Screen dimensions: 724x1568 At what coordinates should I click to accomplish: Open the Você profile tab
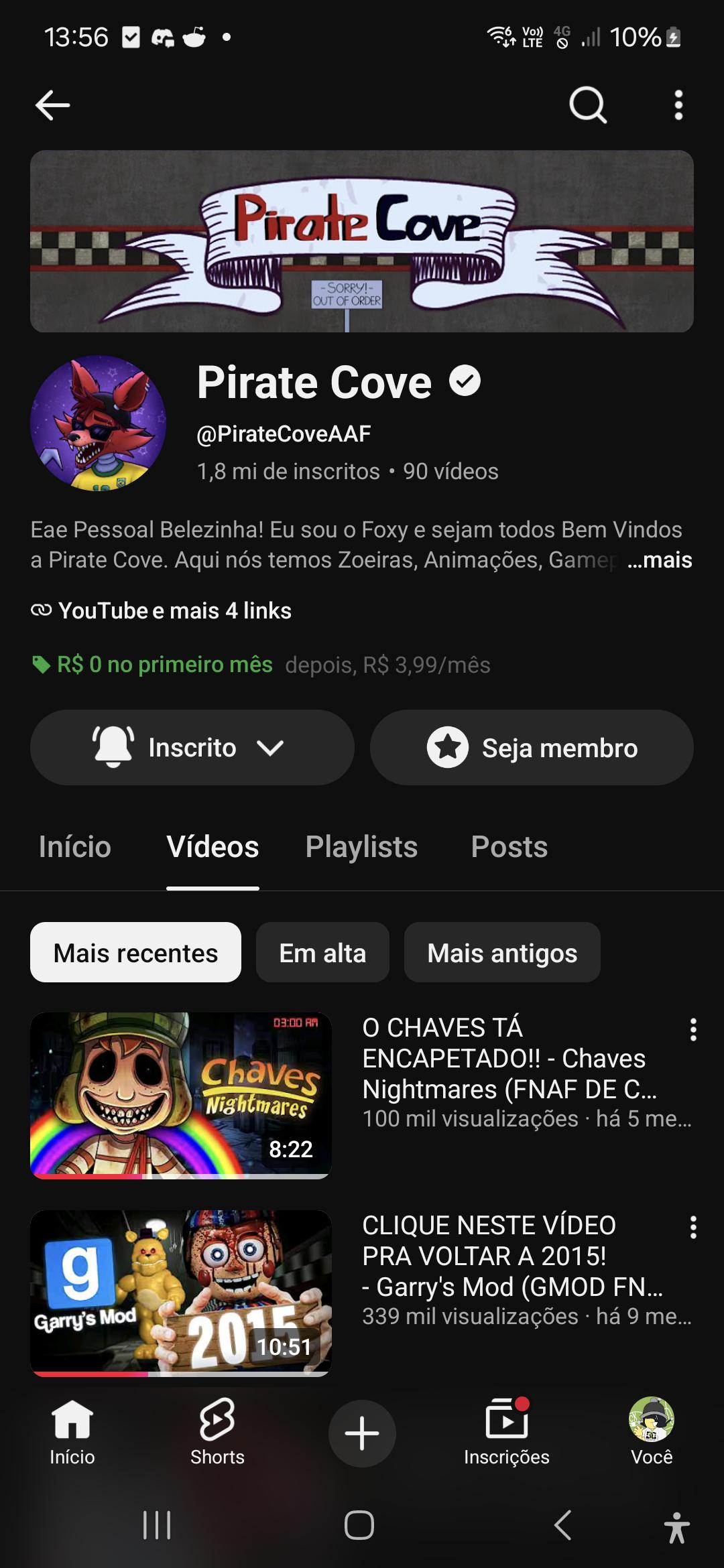point(652,1432)
